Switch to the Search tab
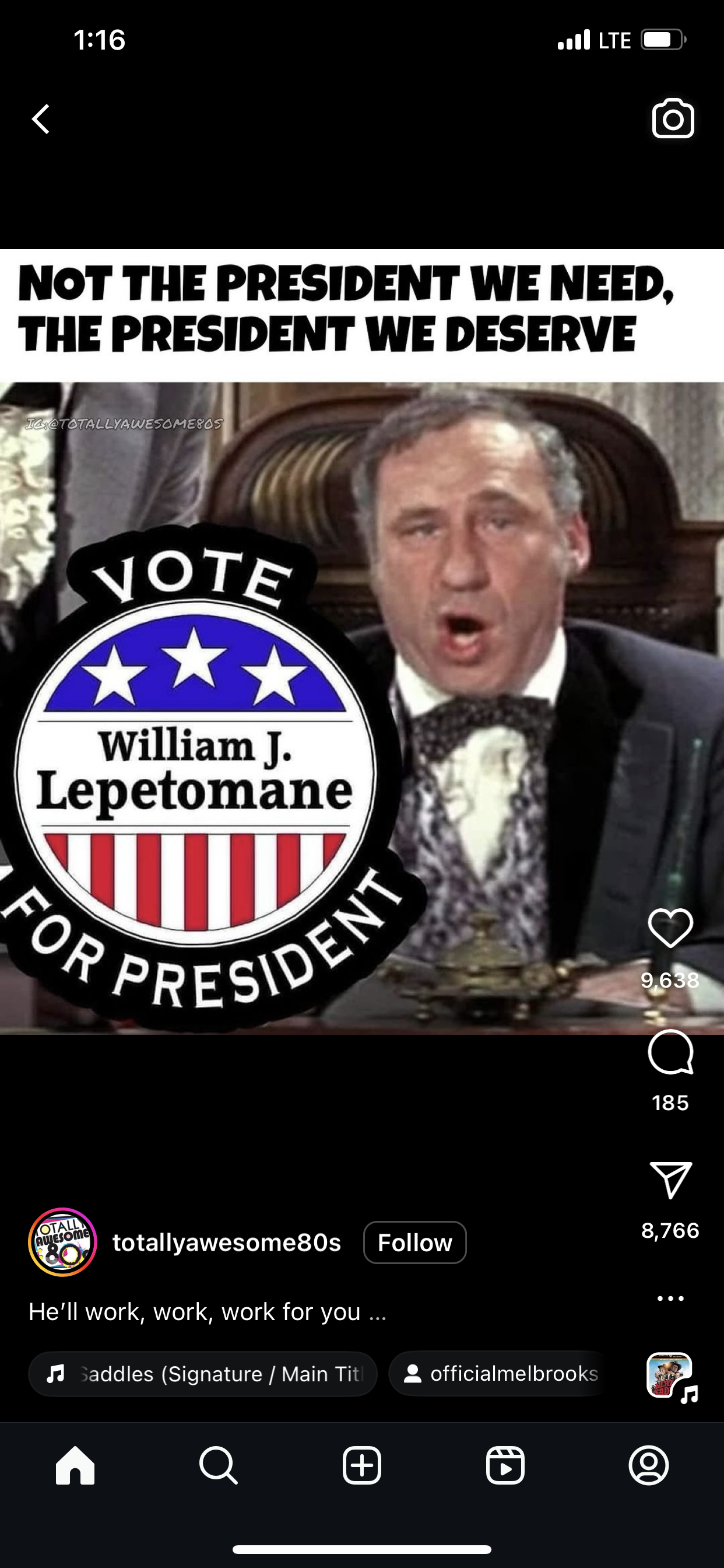This screenshot has width=724, height=1568. coord(219,1465)
